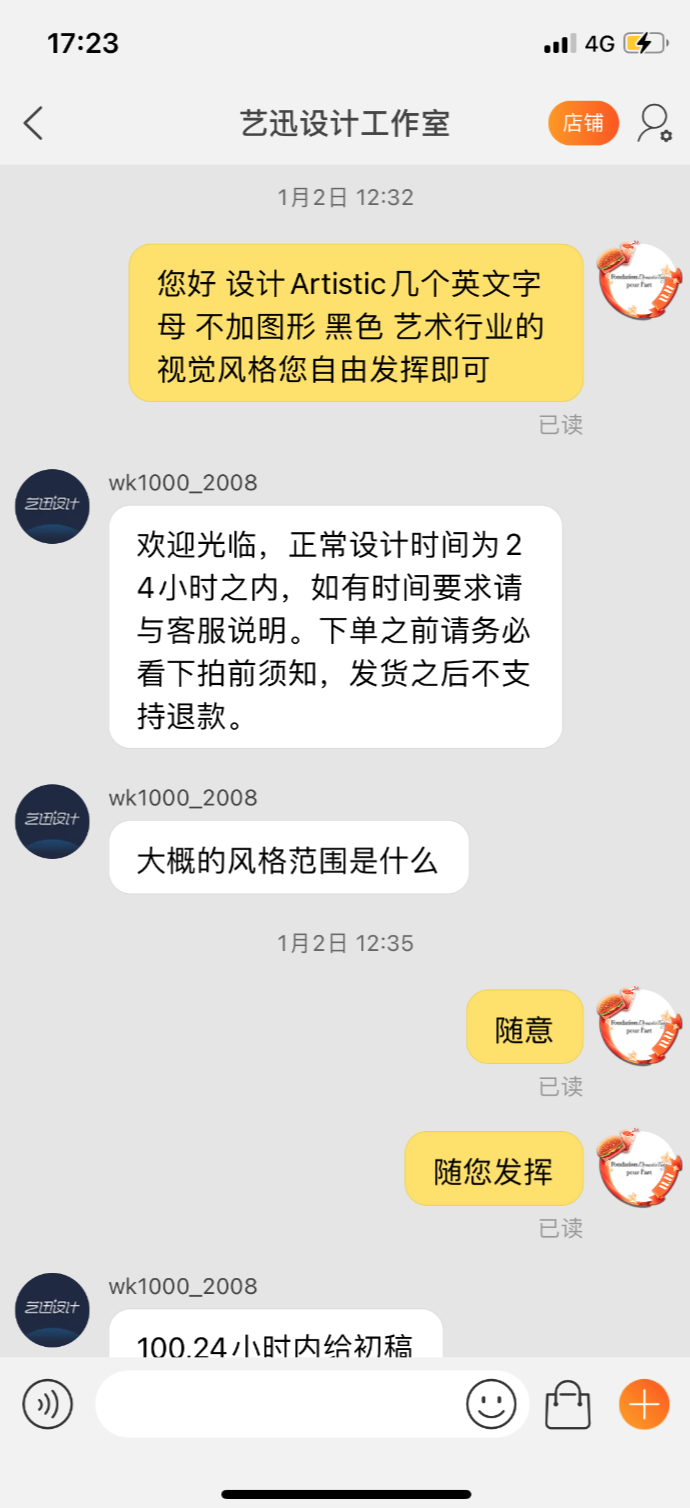Open the orange plus attachment menu
690x1508 pixels.
[644, 1404]
